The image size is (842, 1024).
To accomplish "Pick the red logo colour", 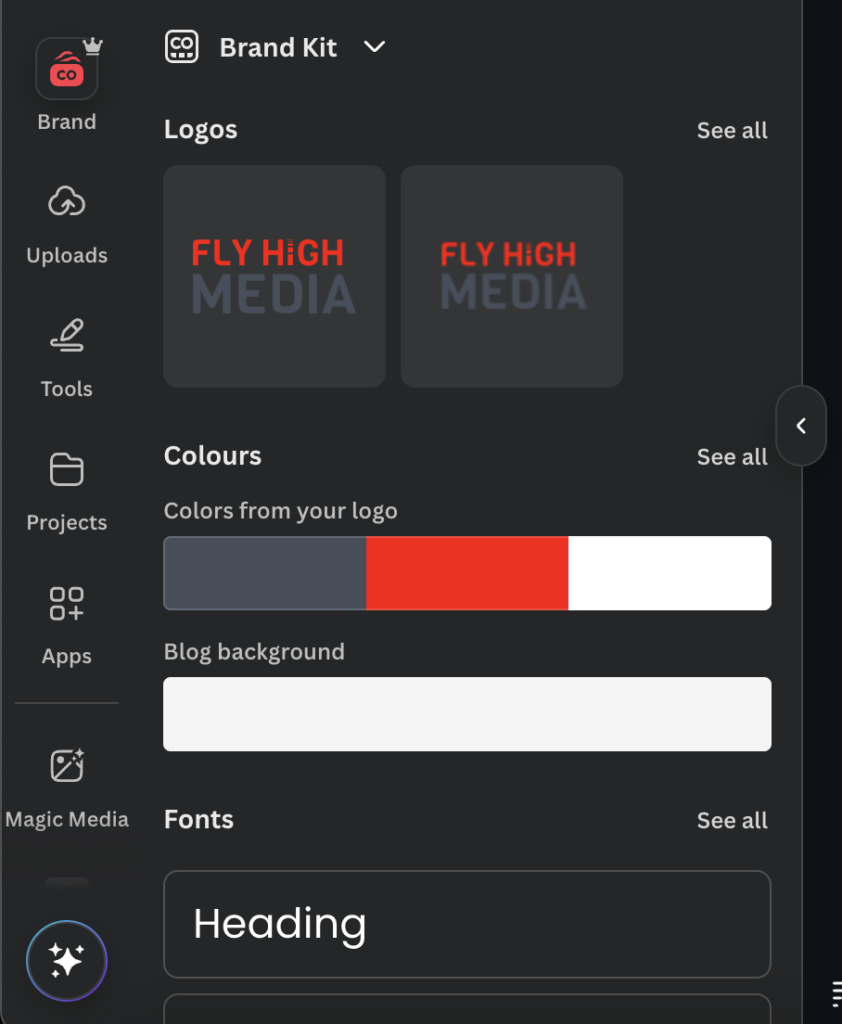I will [467, 573].
